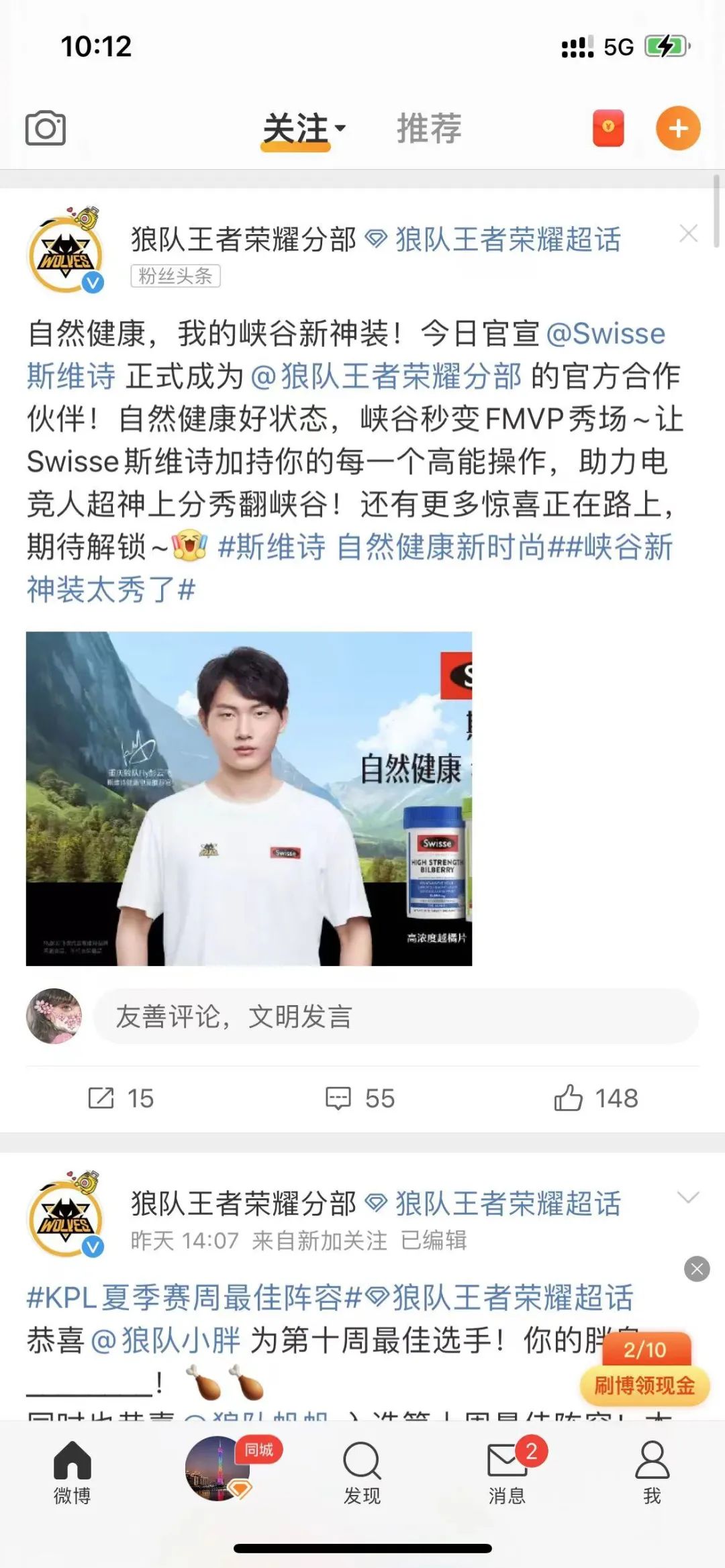Tap the 友善评论，文明发言 comment field
The height and width of the screenshot is (1568, 725).
pyautogui.click(x=396, y=1016)
